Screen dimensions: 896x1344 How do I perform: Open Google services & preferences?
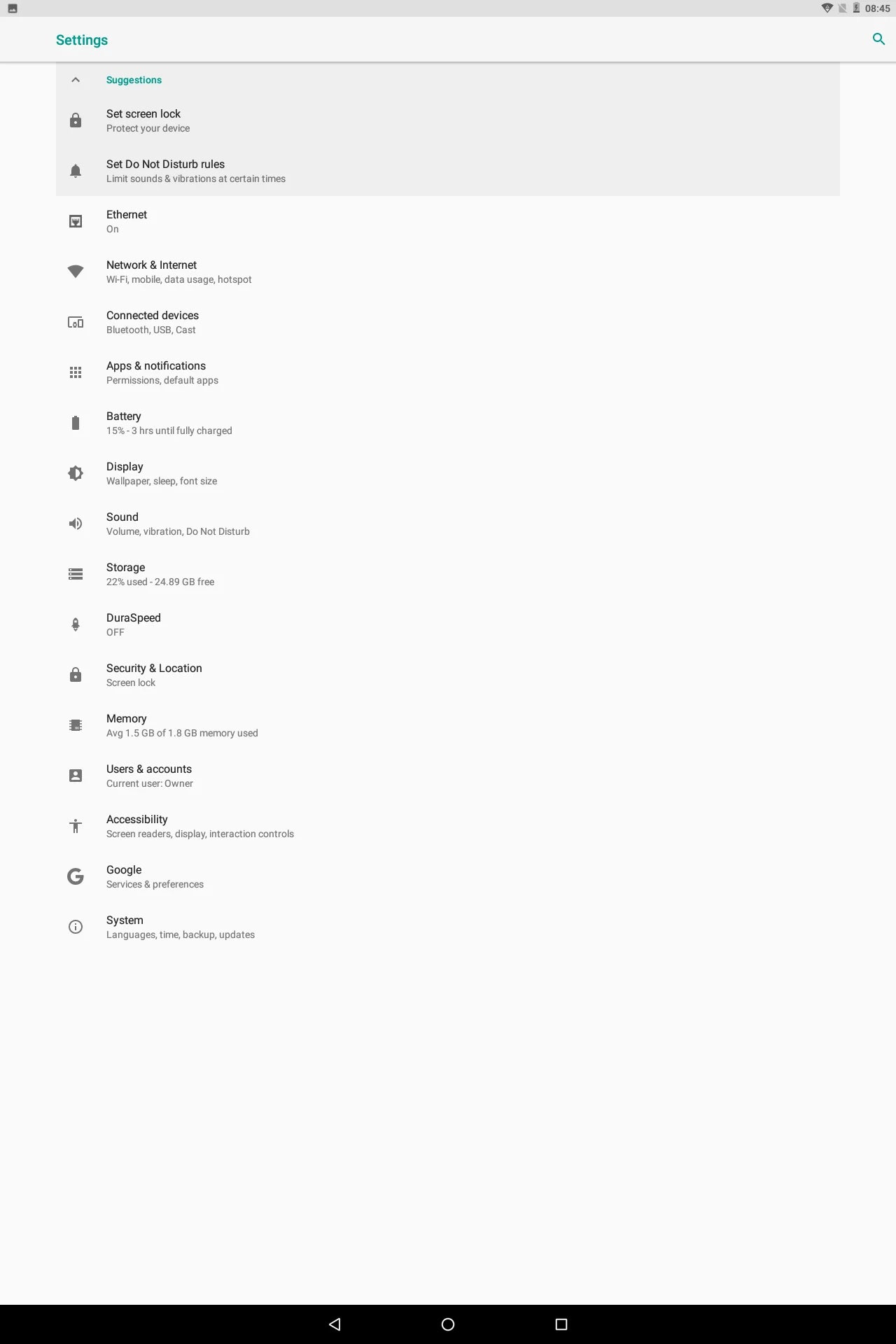click(x=124, y=876)
